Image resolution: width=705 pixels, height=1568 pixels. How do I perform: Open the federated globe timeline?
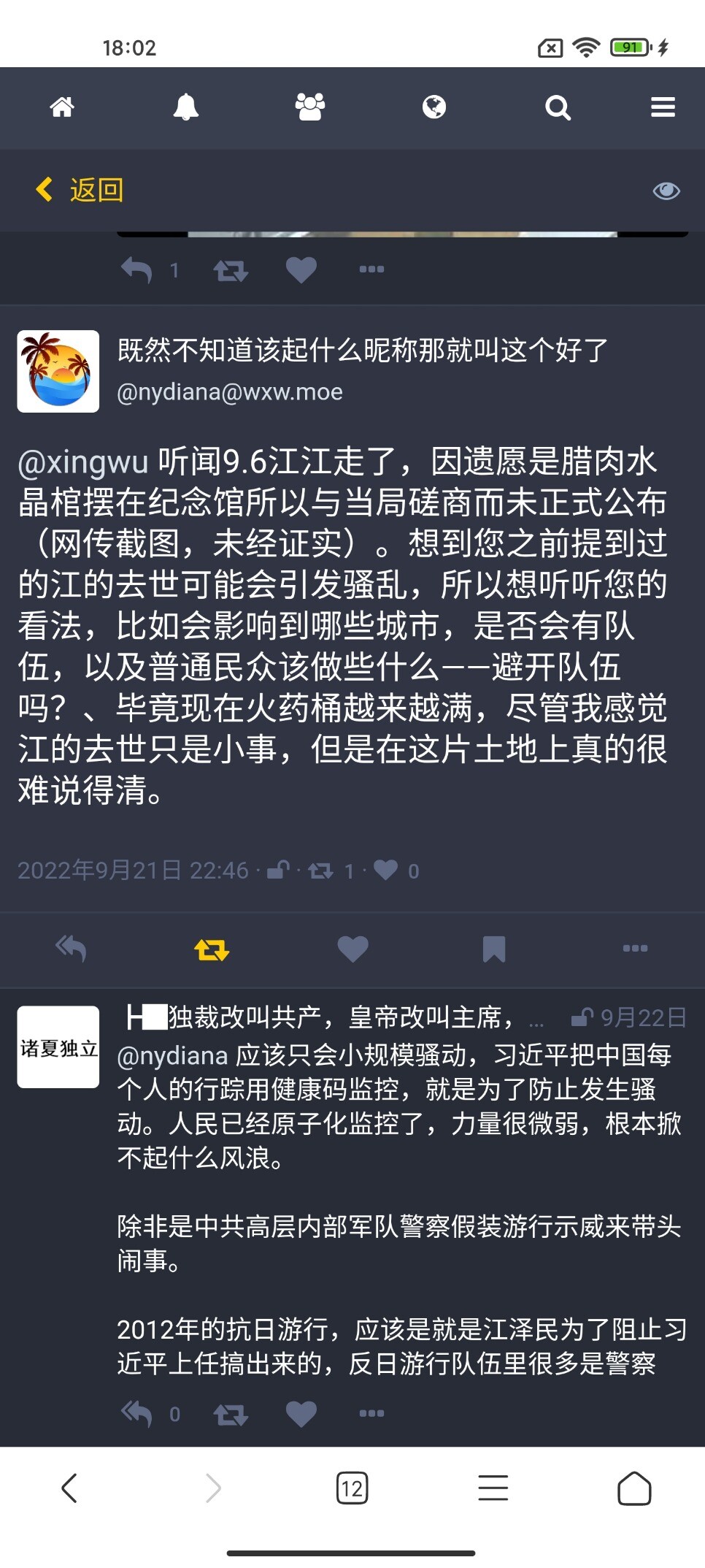434,107
